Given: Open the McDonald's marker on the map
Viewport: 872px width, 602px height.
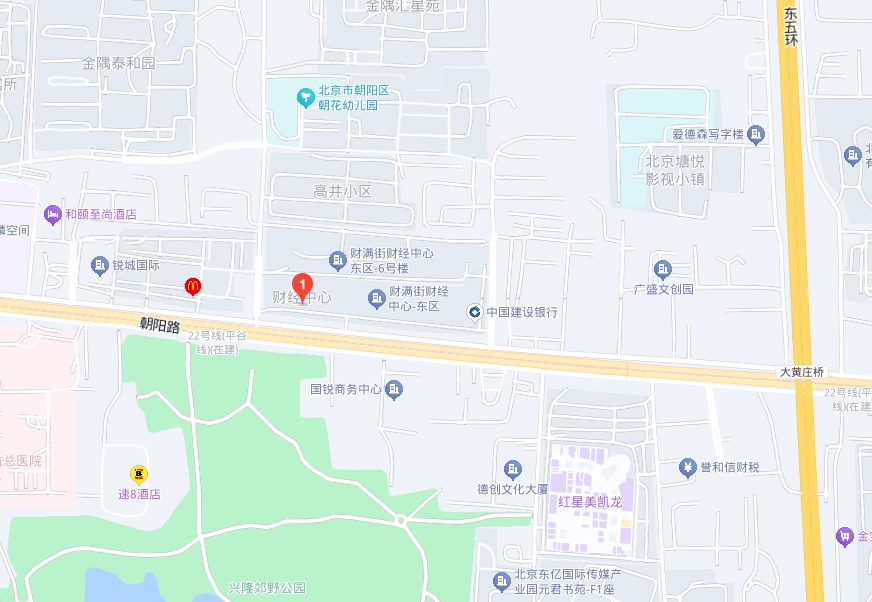Looking at the screenshot, I should click(x=193, y=286).
